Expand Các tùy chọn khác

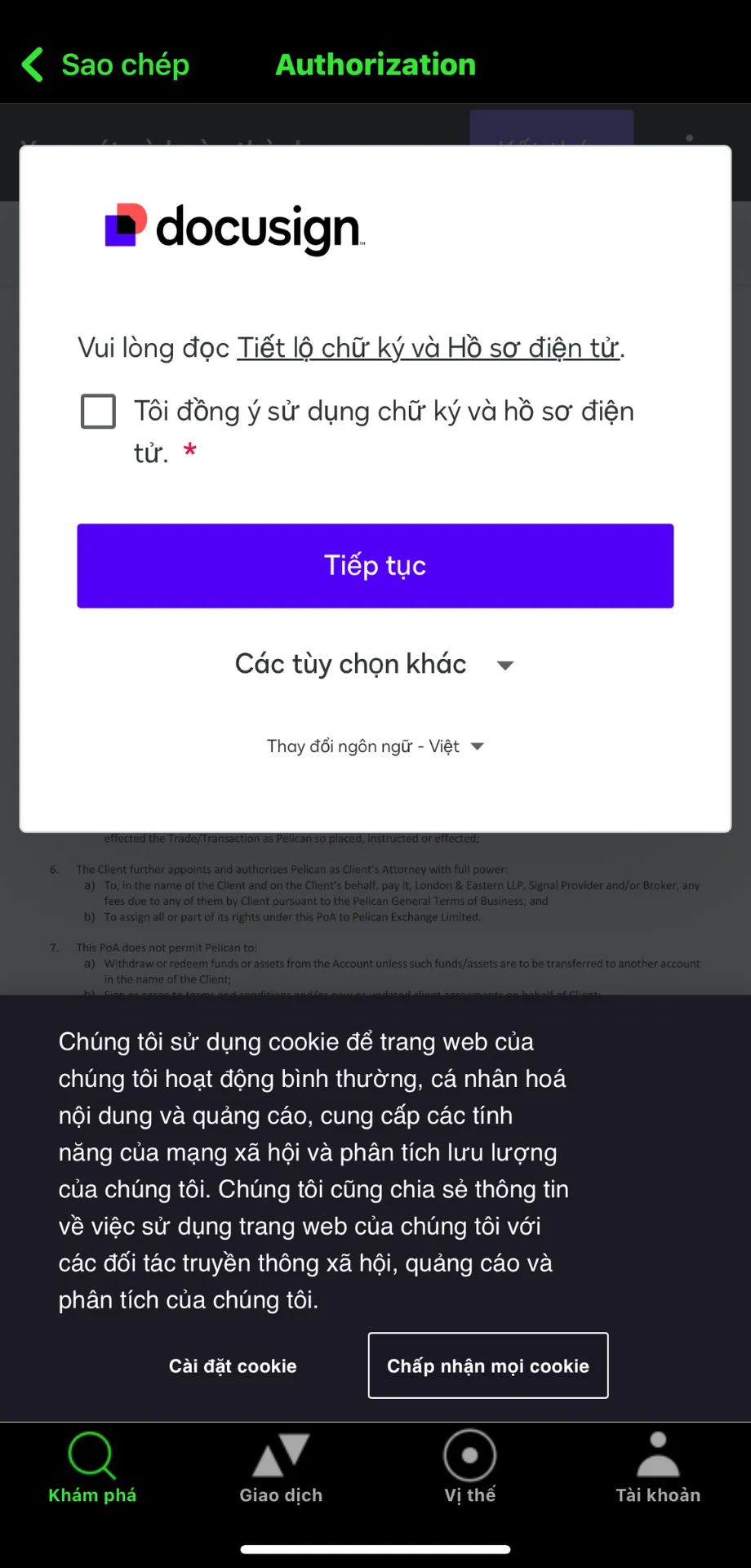point(375,664)
